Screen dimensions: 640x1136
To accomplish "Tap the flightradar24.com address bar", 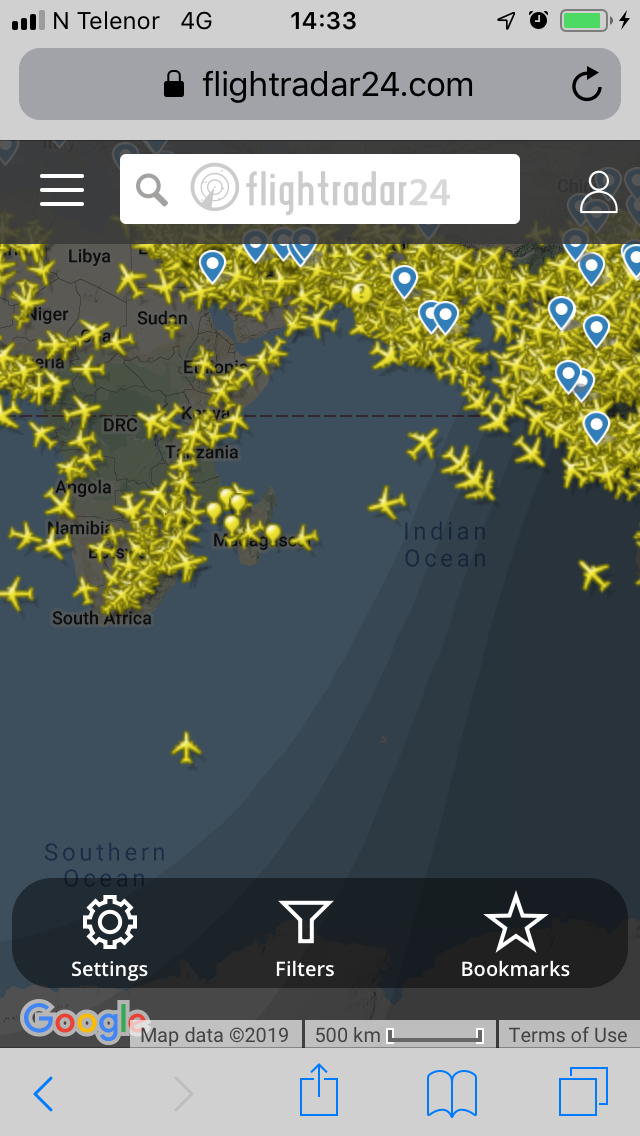I will point(320,84).
